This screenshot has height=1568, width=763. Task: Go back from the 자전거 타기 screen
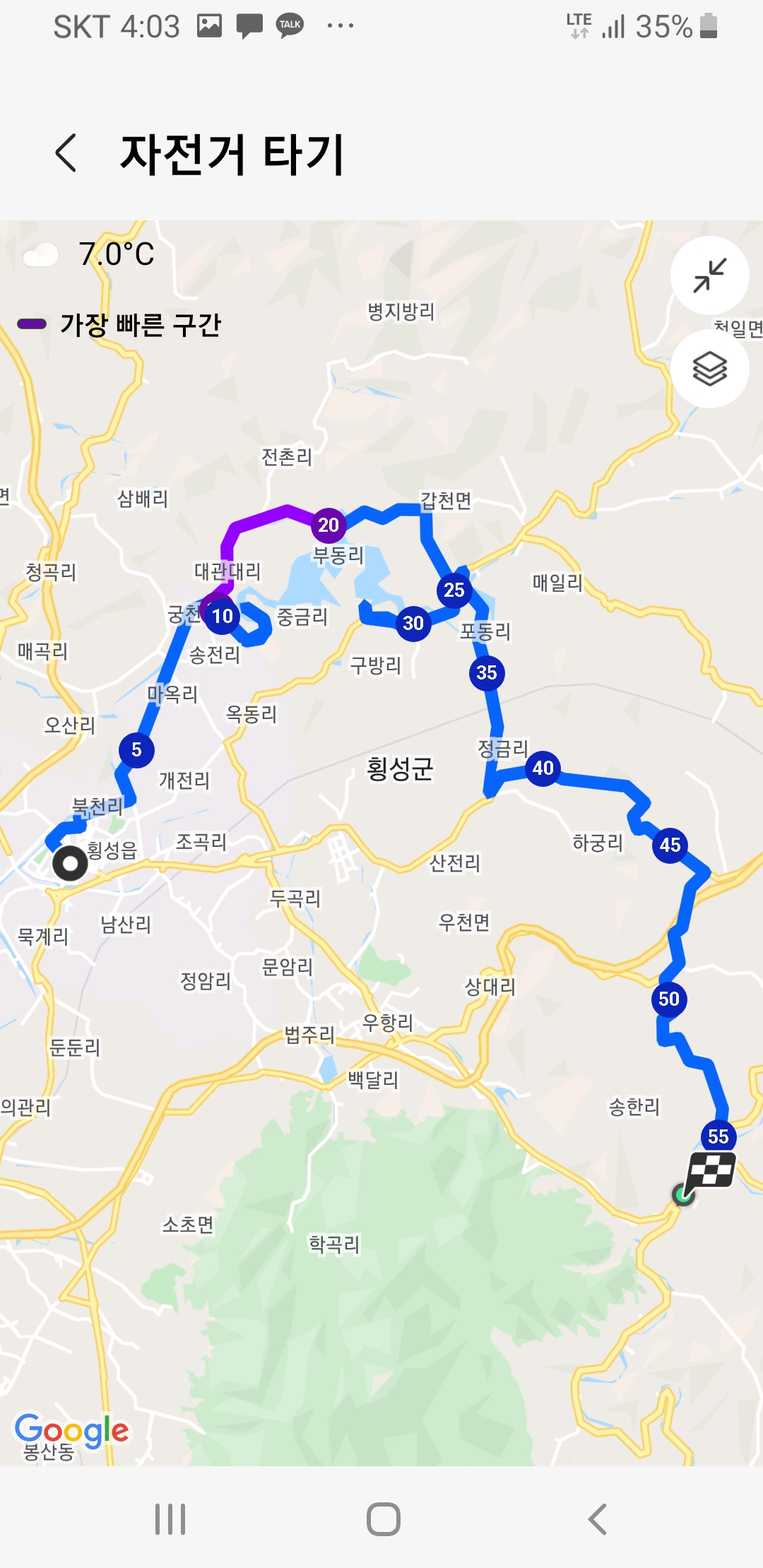66,153
